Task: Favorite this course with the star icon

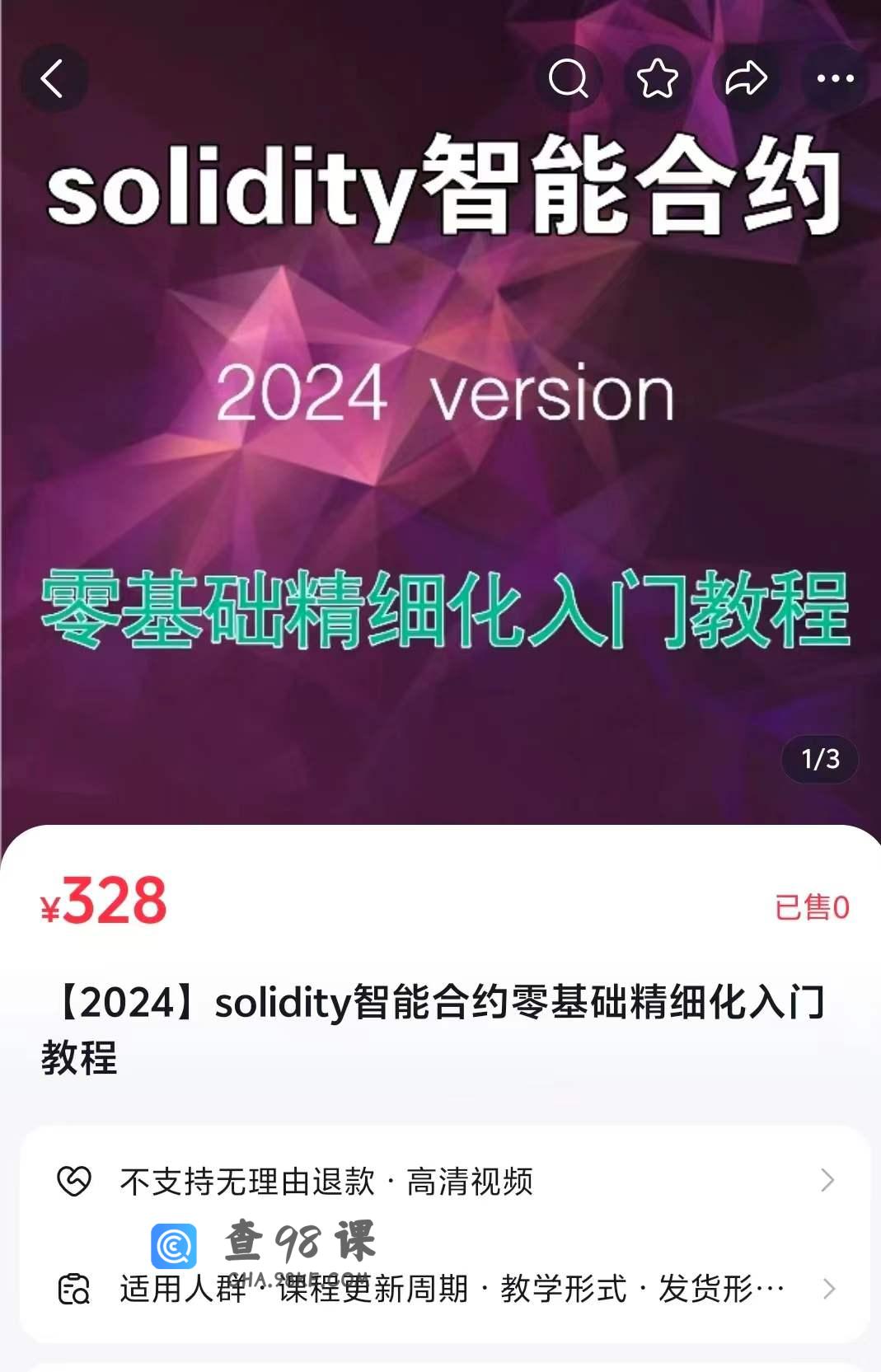Action: coord(658,79)
